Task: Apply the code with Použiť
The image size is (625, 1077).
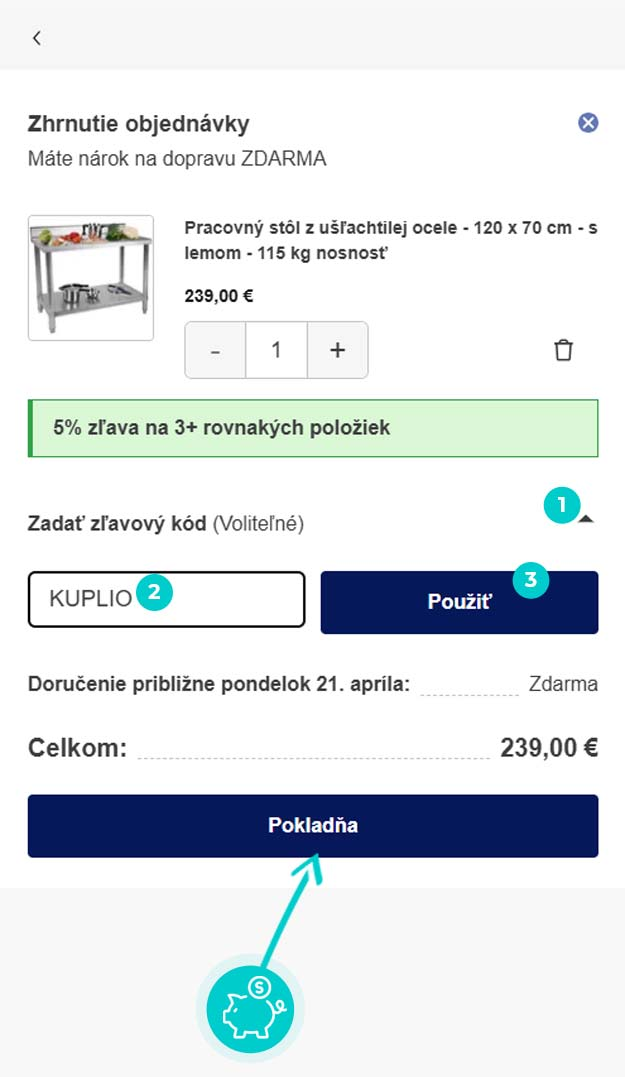Action: 459,602
